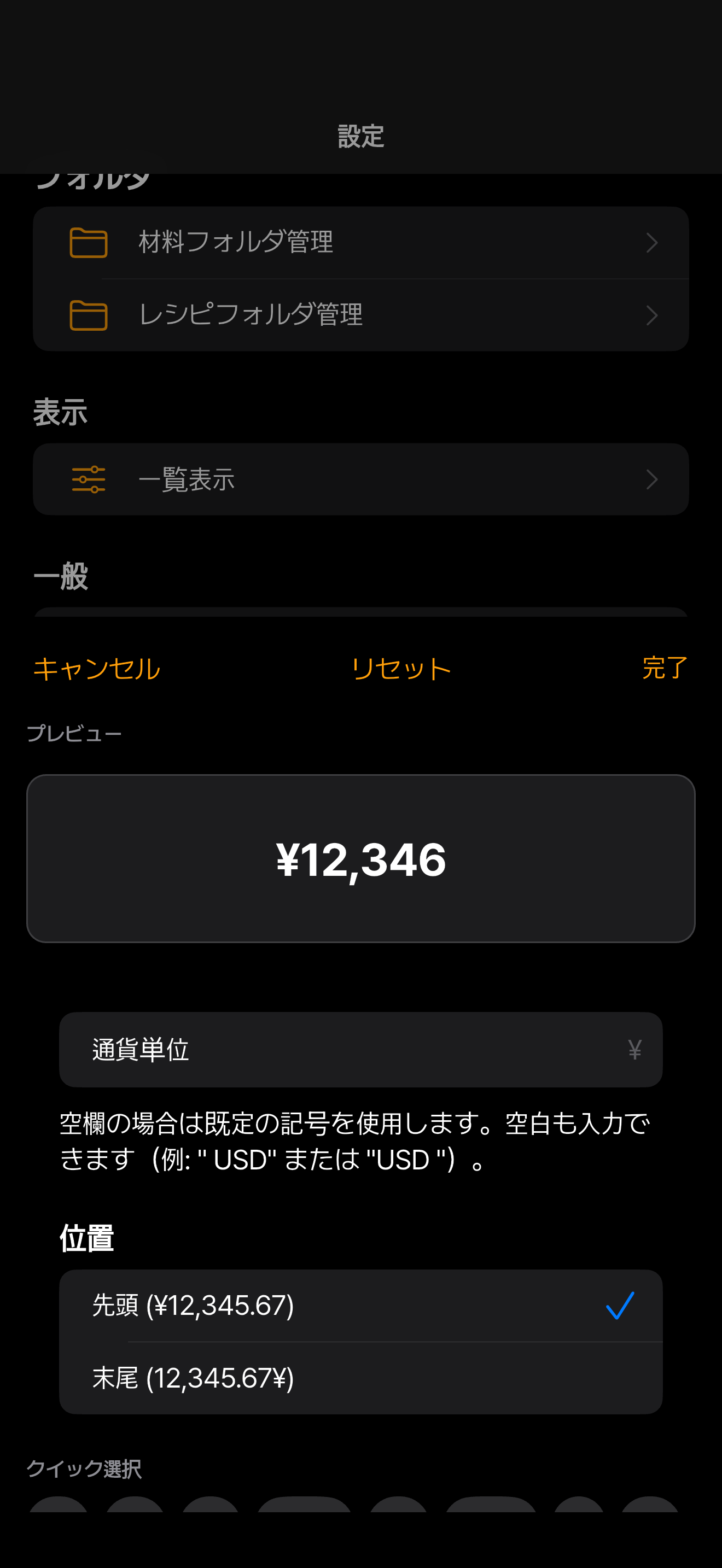Expand レシピフォルダ管理 via its chevron
722x1568 pixels.
652,315
